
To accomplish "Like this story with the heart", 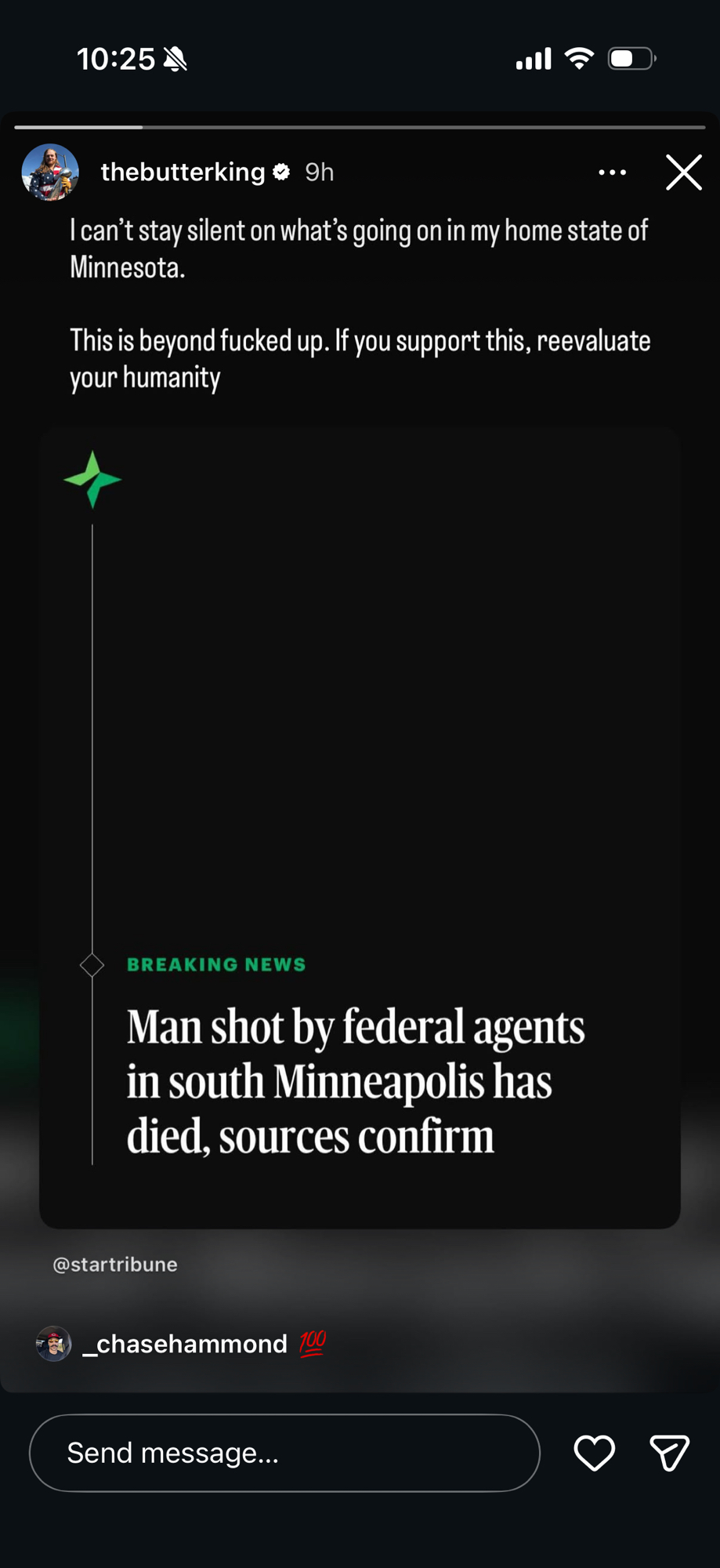I will click(595, 1453).
